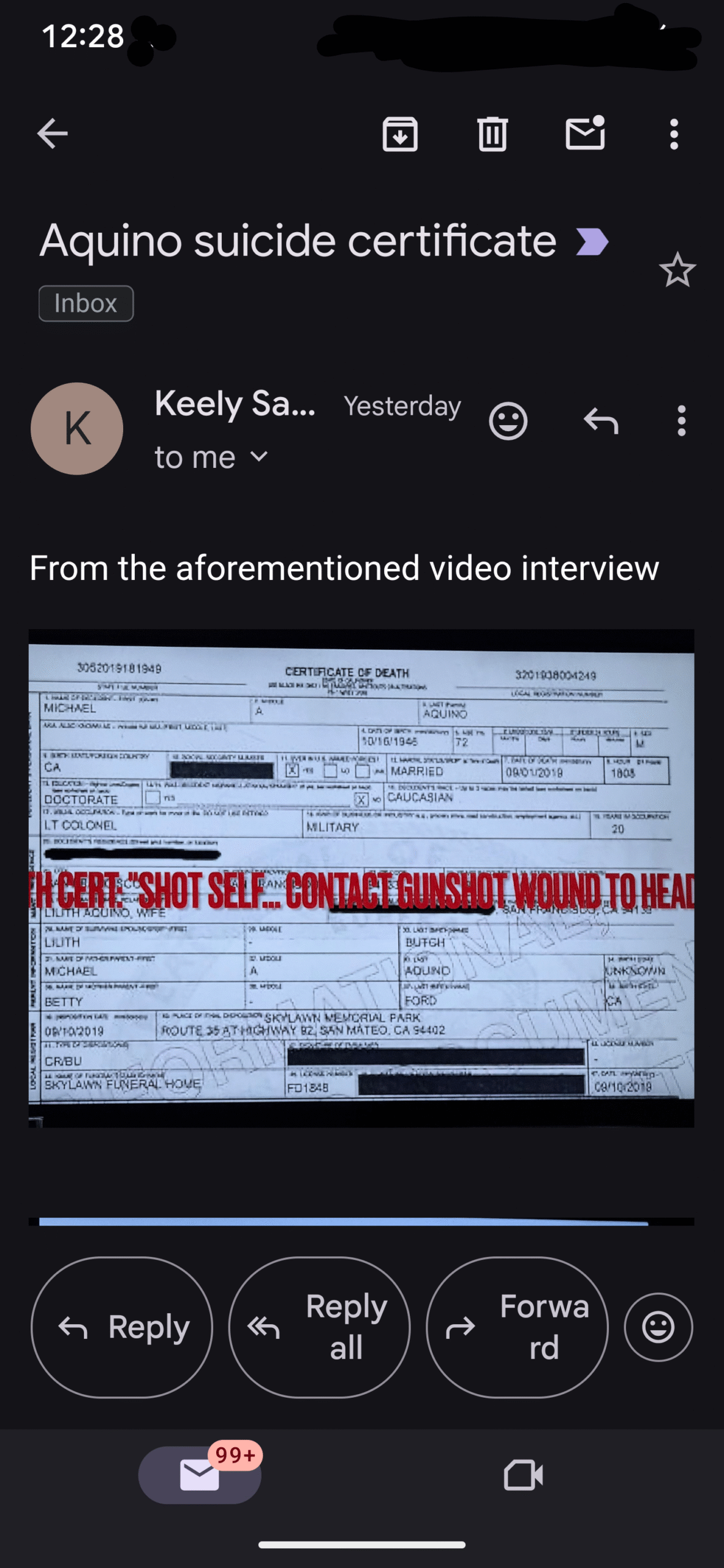Add emoji reaction next to Yesterday
The height and width of the screenshot is (1568, 724).
point(508,421)
